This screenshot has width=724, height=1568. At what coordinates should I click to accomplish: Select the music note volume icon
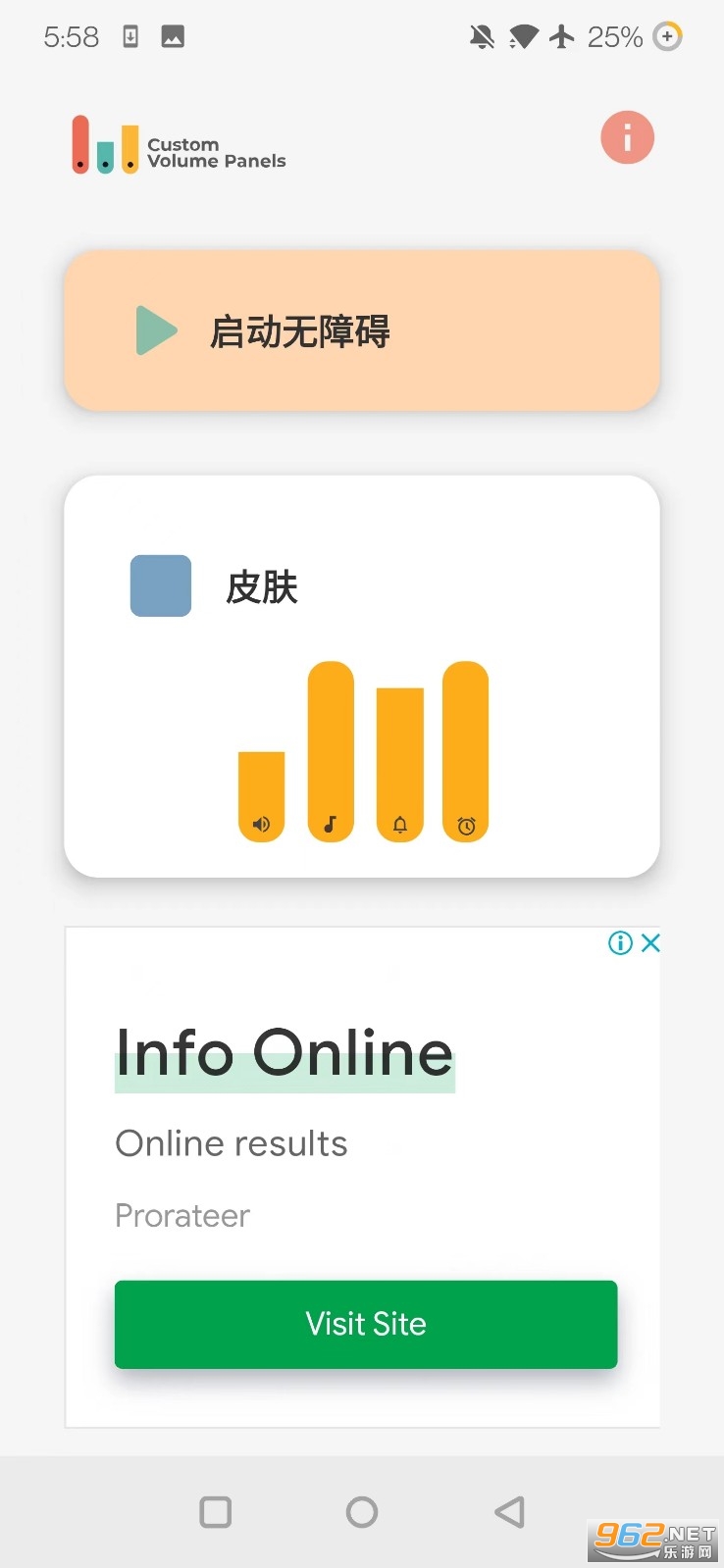click(x=331, y=824)
